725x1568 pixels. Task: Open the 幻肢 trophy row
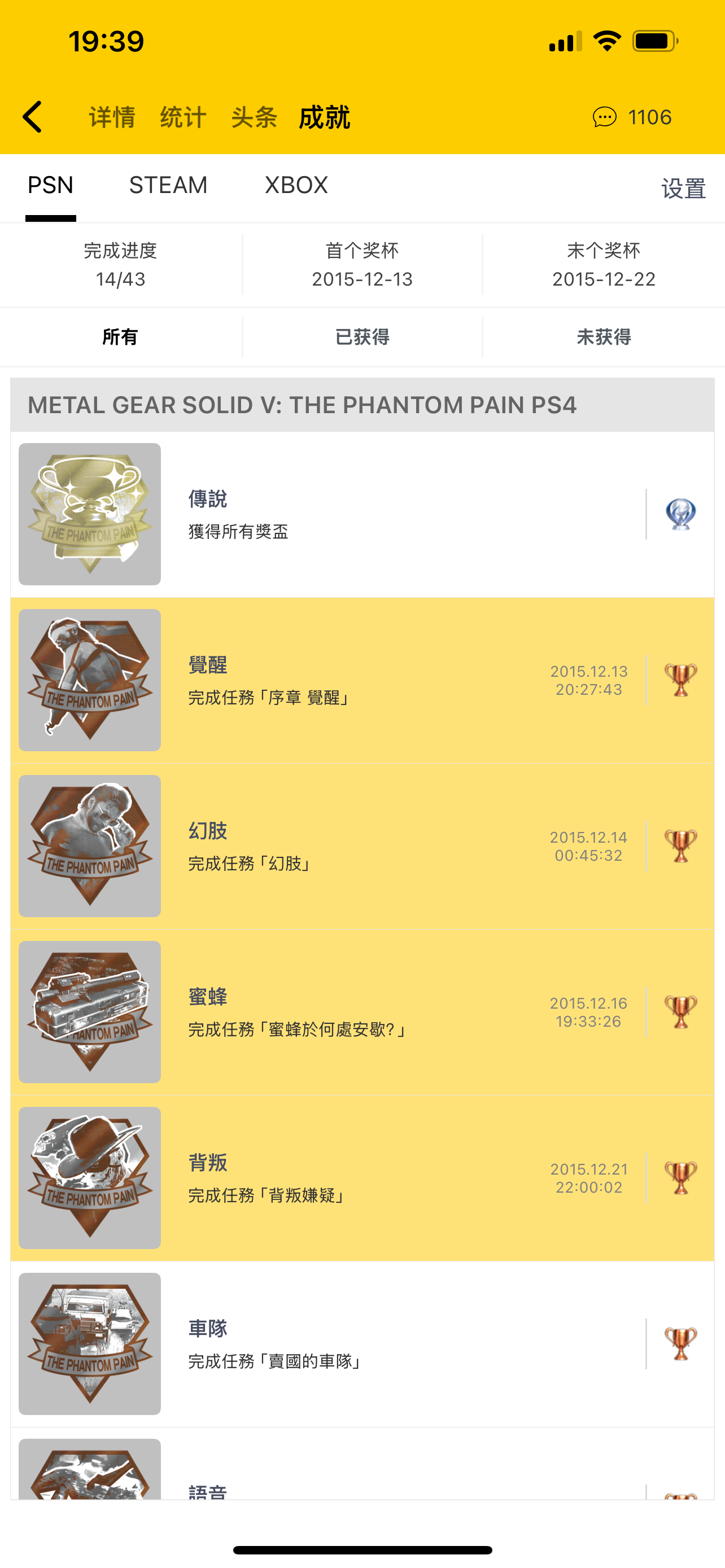pos(362,846)
